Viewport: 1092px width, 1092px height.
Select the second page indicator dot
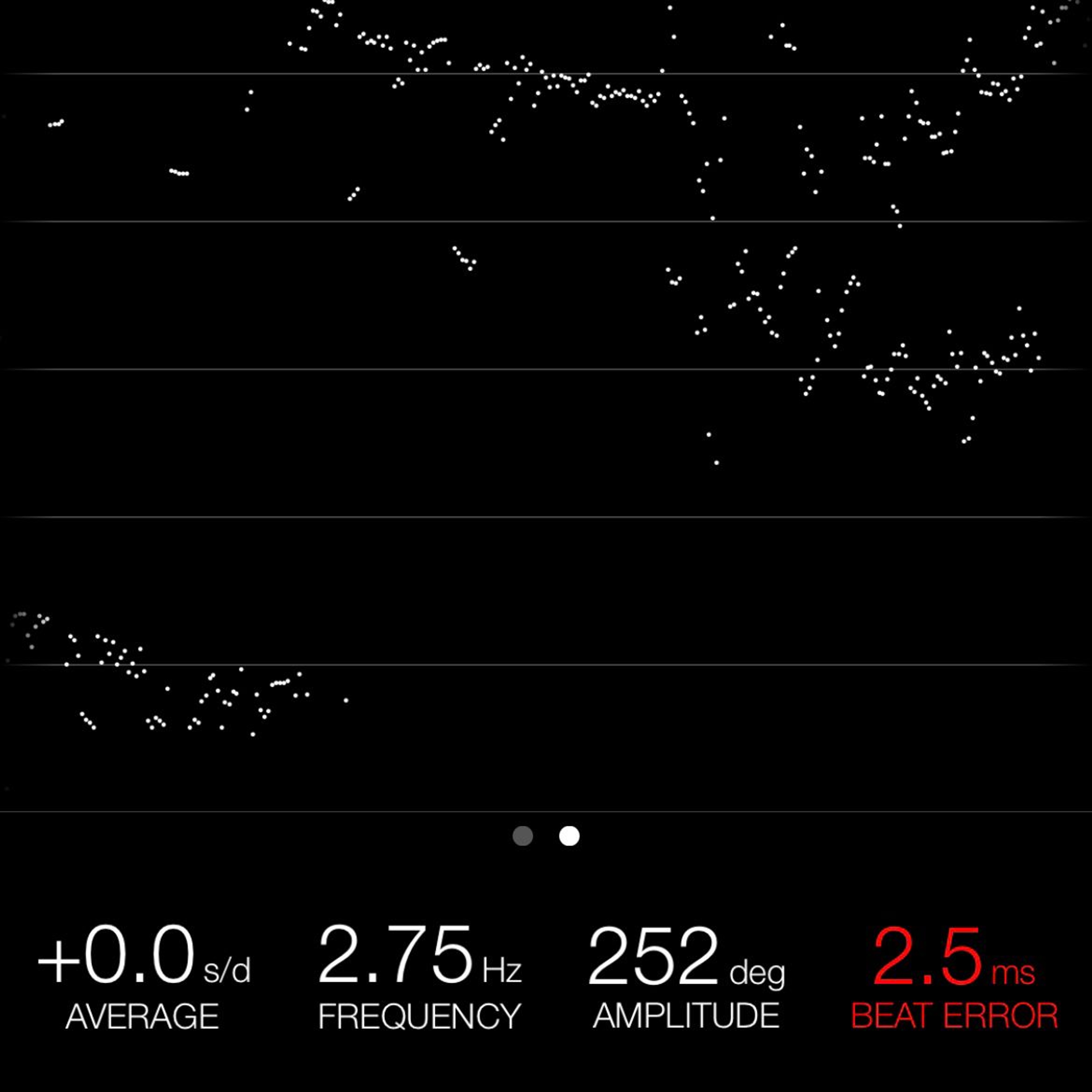(x=569, y=836)
